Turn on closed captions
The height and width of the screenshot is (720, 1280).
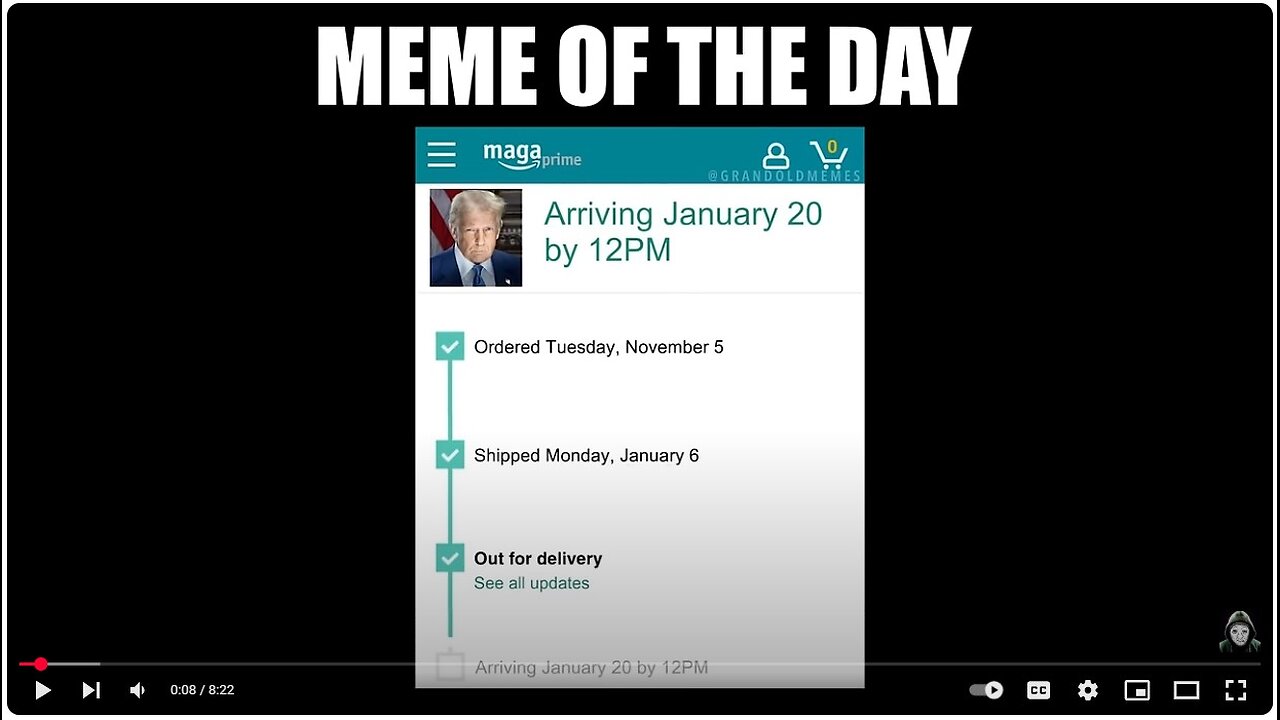click(1038, 690)
